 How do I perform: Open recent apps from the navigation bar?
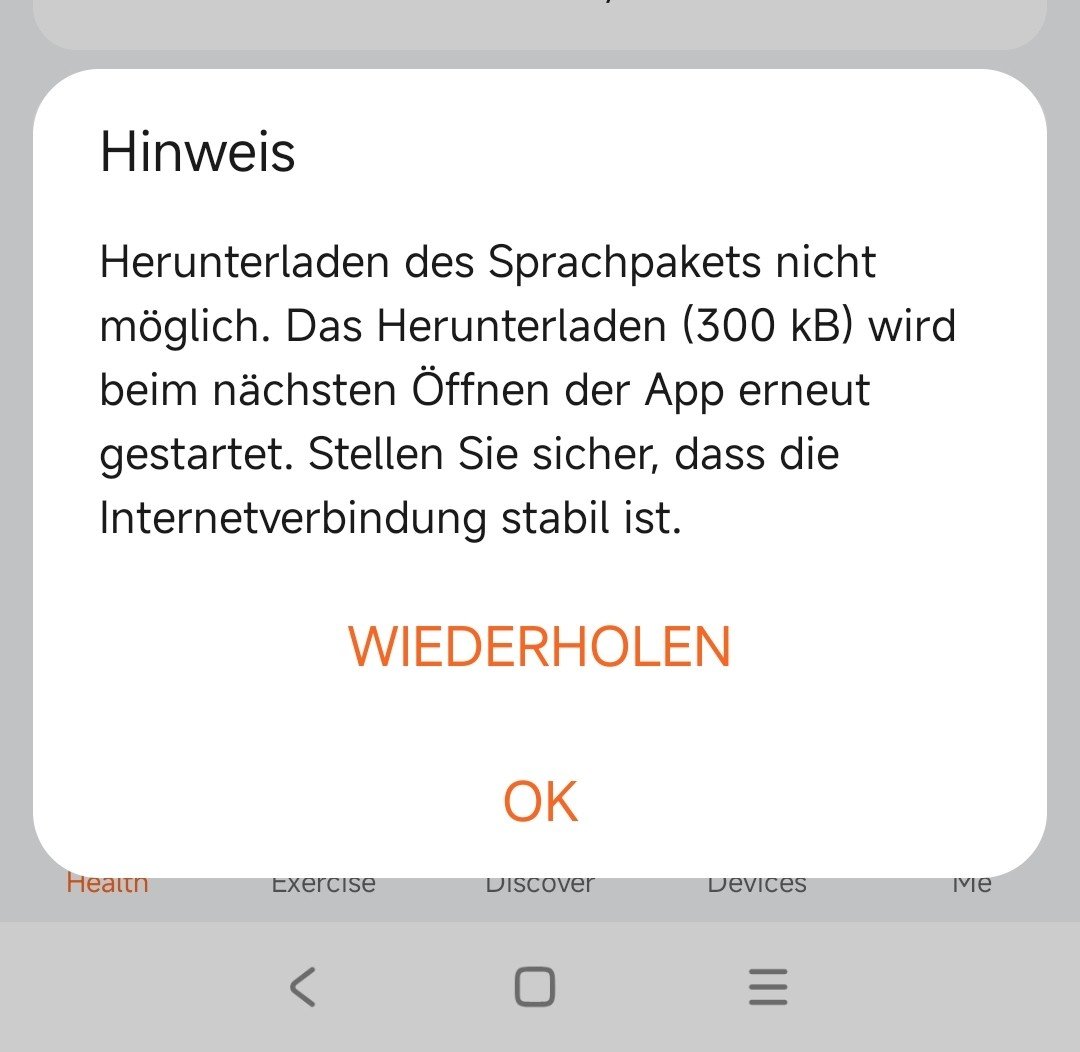click(768, 987)
